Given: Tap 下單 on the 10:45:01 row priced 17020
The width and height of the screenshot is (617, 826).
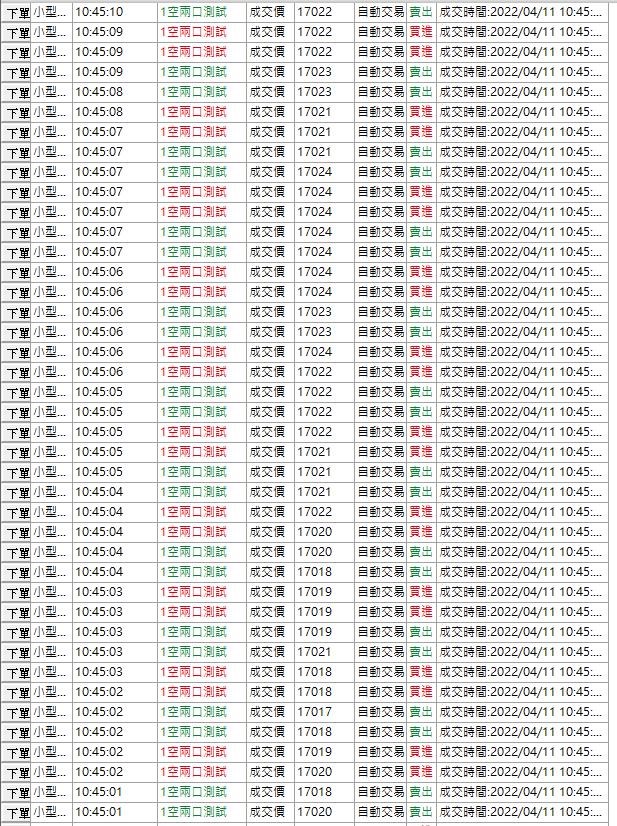Looking at the screenshot, I should [x=16, y=813].
